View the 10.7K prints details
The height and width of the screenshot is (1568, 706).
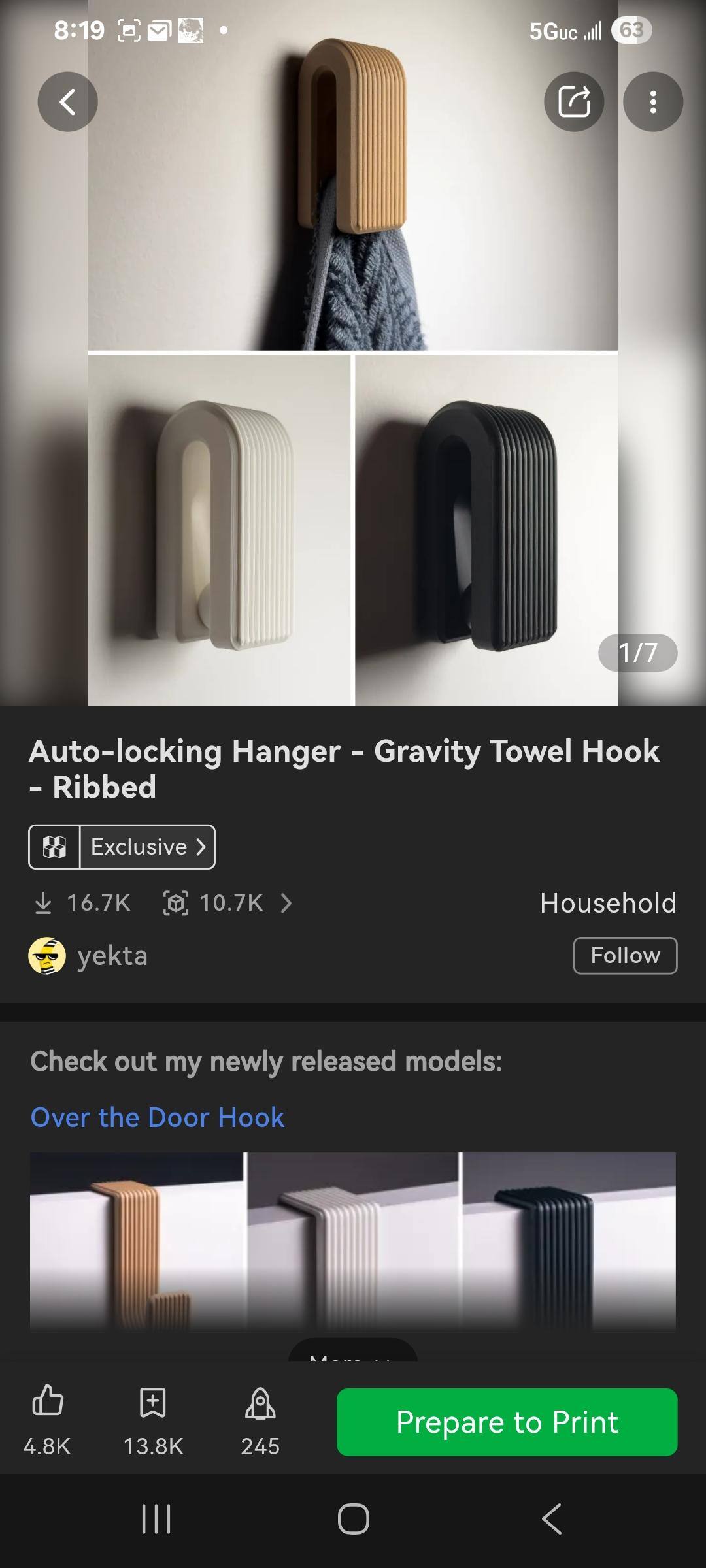(x=227, y=903)
